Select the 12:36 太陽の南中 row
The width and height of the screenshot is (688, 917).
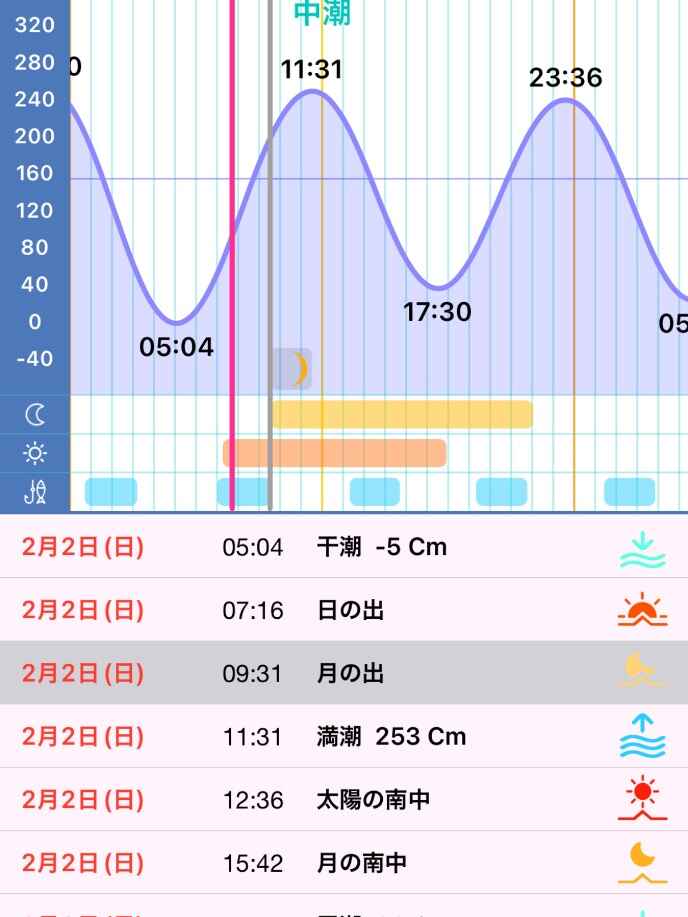(344, 800)
